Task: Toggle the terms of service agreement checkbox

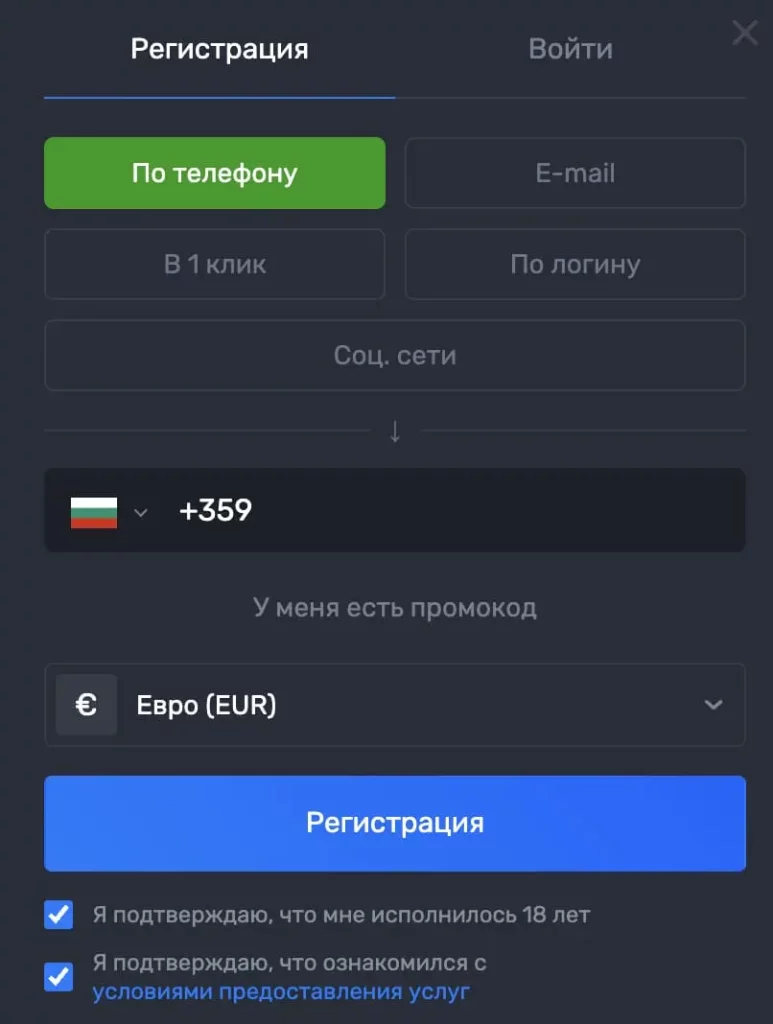Action: click(59, 977)
